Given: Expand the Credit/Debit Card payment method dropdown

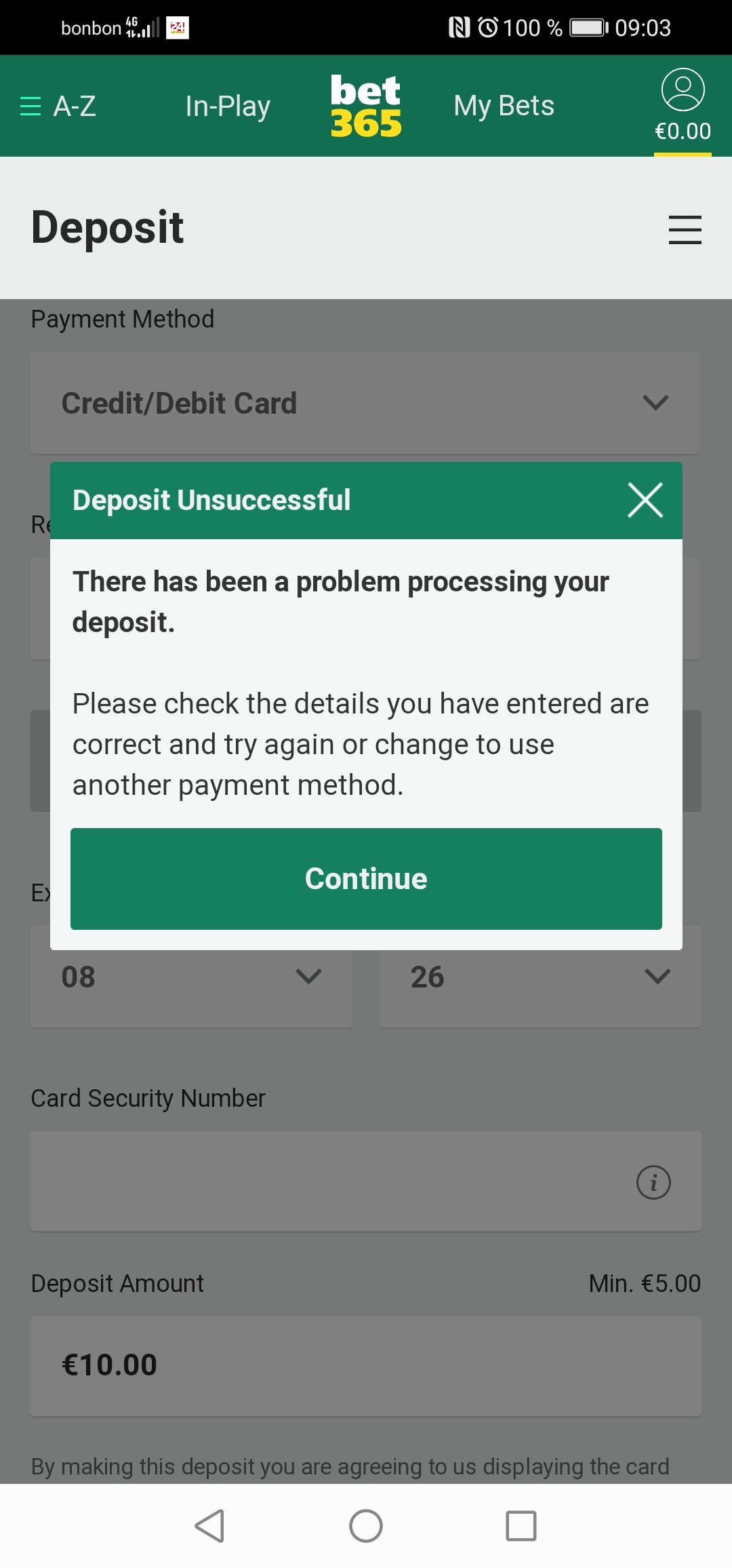Looking at the screenshot, I should pyautogui.click(x=365, y=403).
